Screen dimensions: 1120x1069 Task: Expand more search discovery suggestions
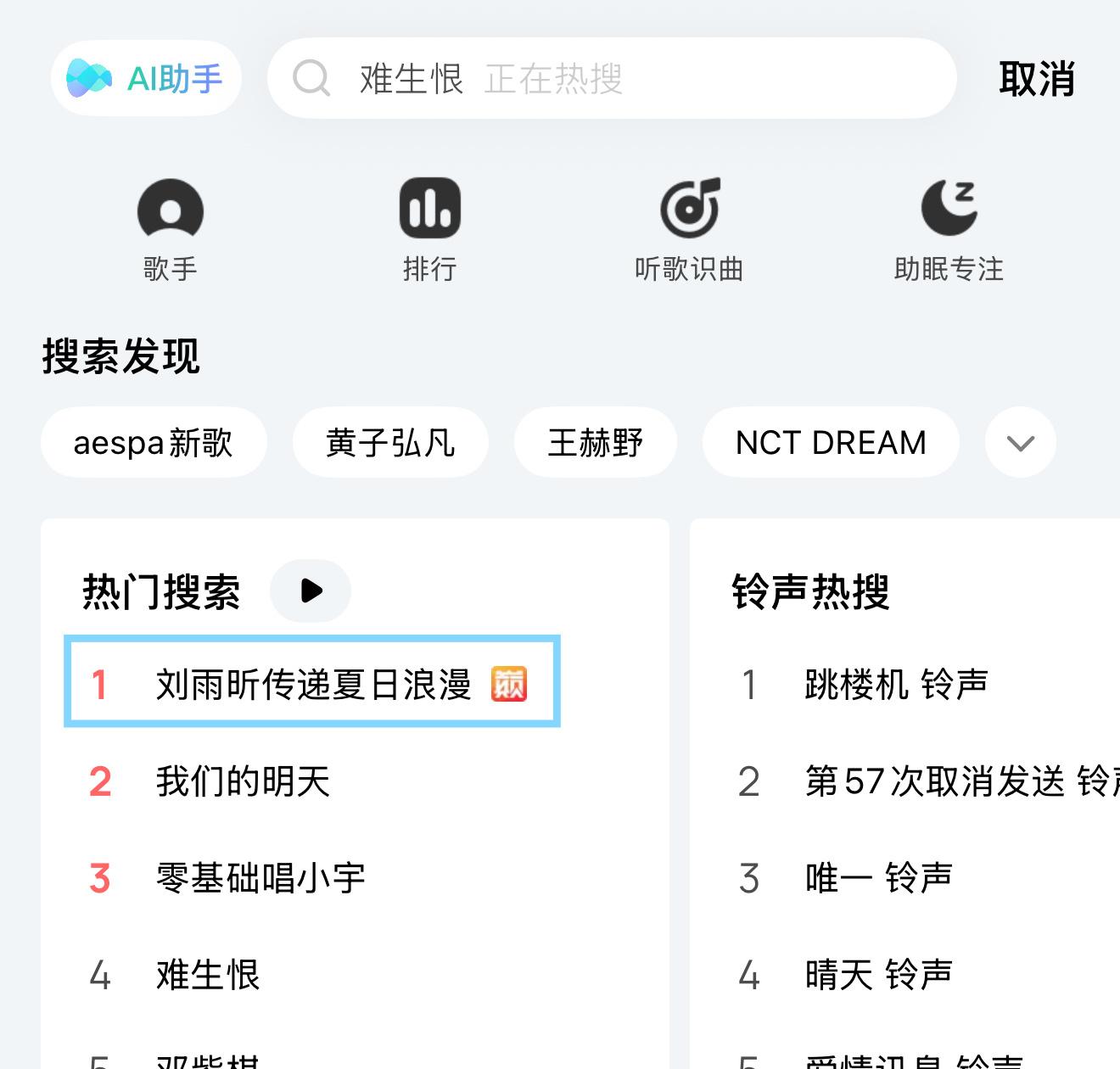(x=1020, y=443)
